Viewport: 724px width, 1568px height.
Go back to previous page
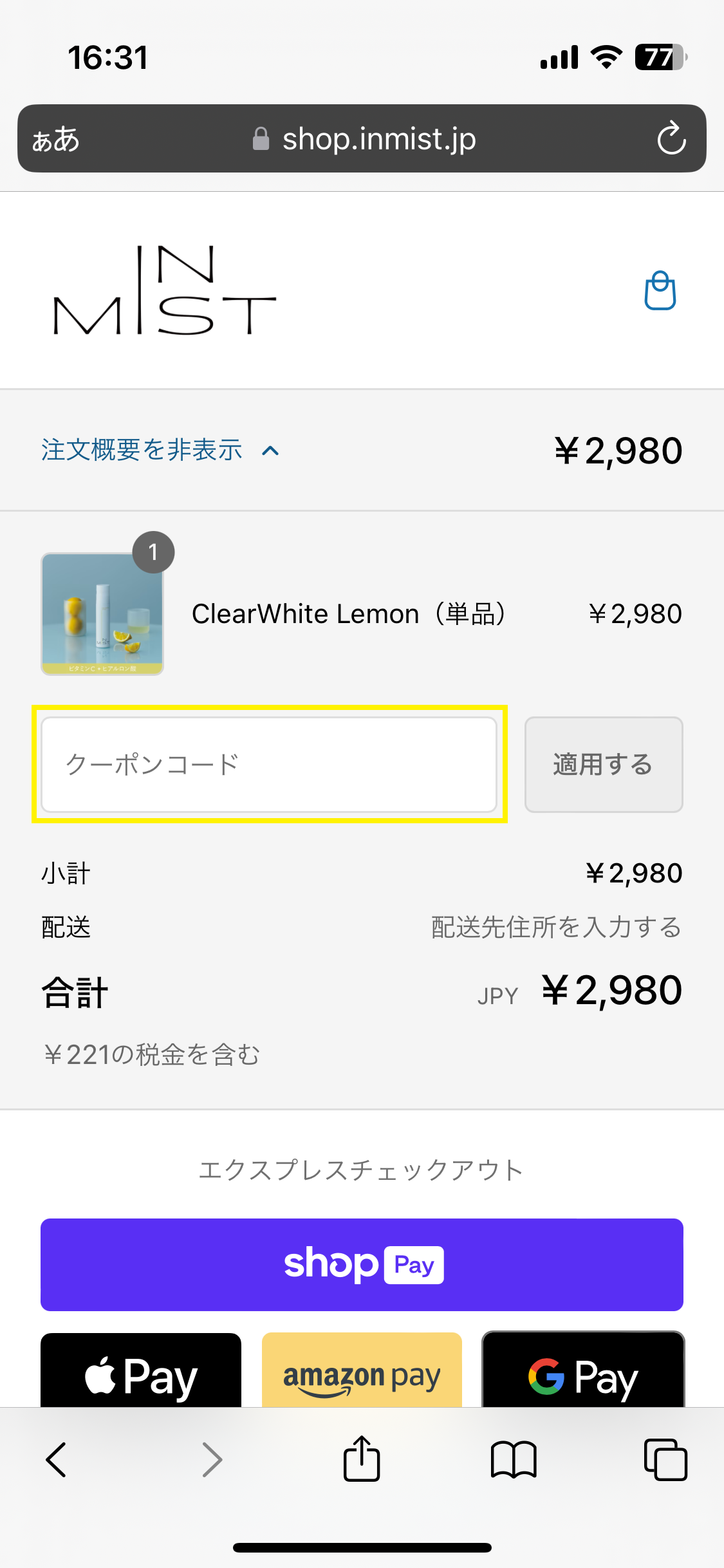[56, 1459]
